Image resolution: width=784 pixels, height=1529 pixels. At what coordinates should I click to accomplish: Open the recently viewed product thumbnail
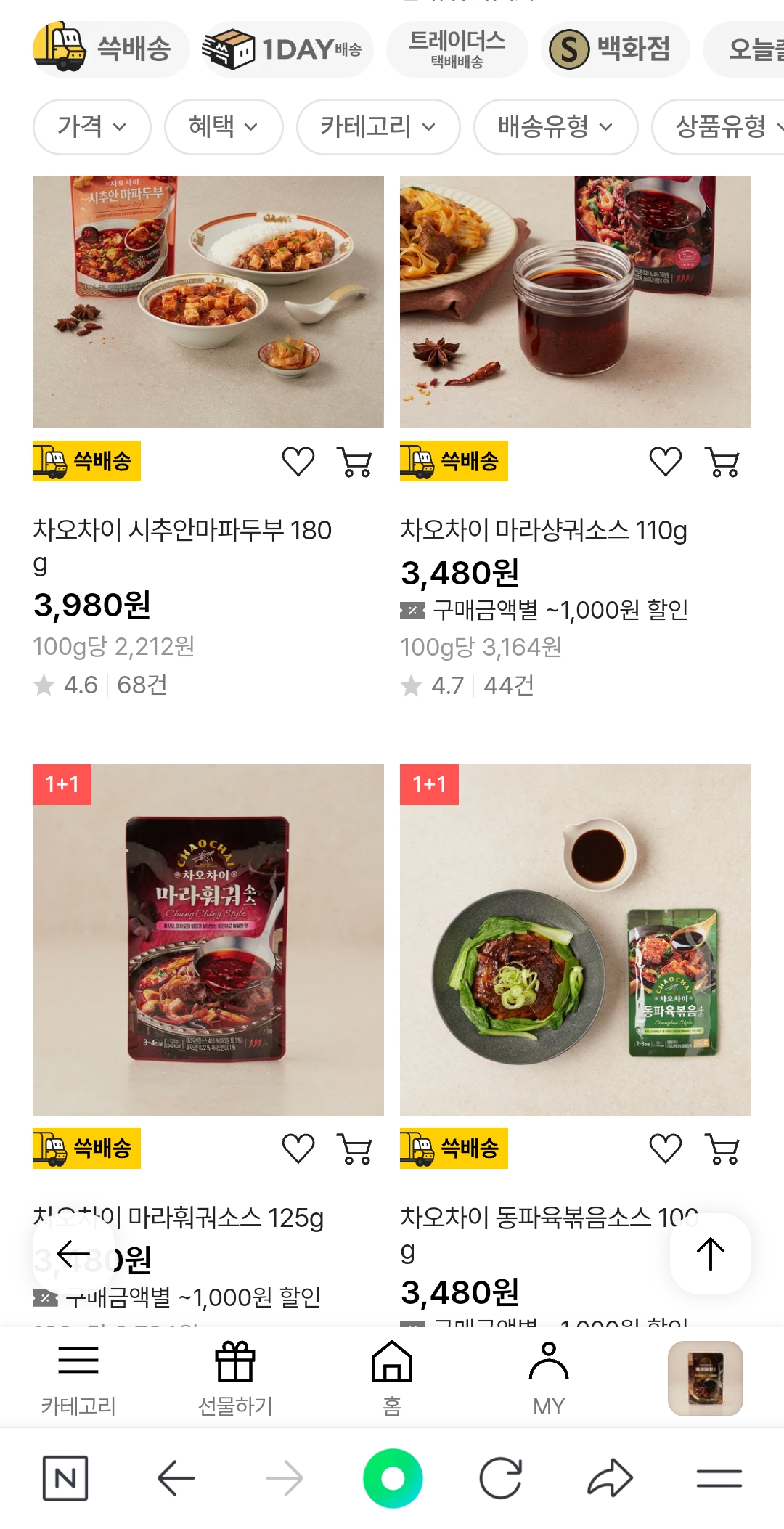[x=705, y=1377]
